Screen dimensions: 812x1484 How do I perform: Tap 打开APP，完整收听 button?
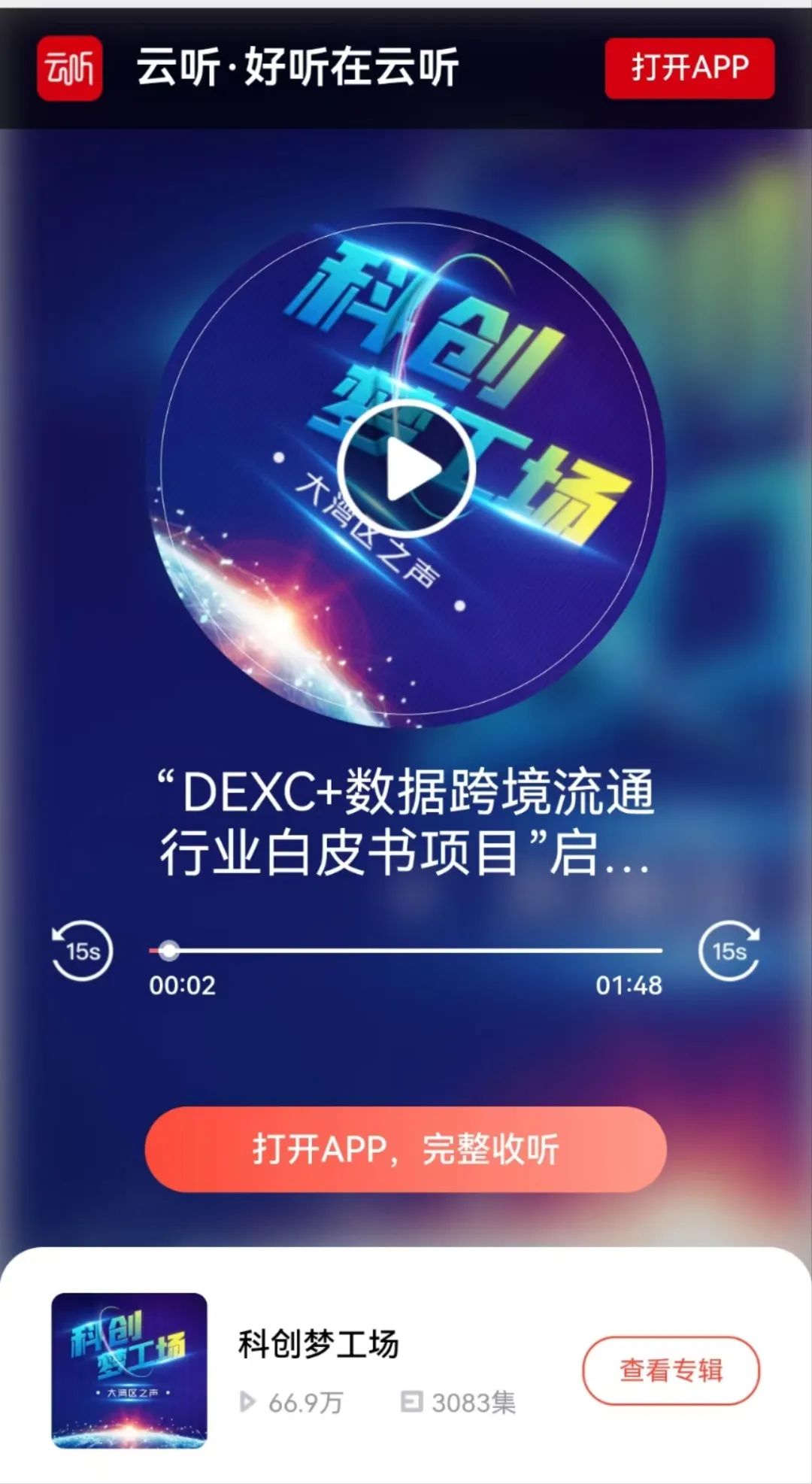pyautogui.click(x=406, y=1149)
